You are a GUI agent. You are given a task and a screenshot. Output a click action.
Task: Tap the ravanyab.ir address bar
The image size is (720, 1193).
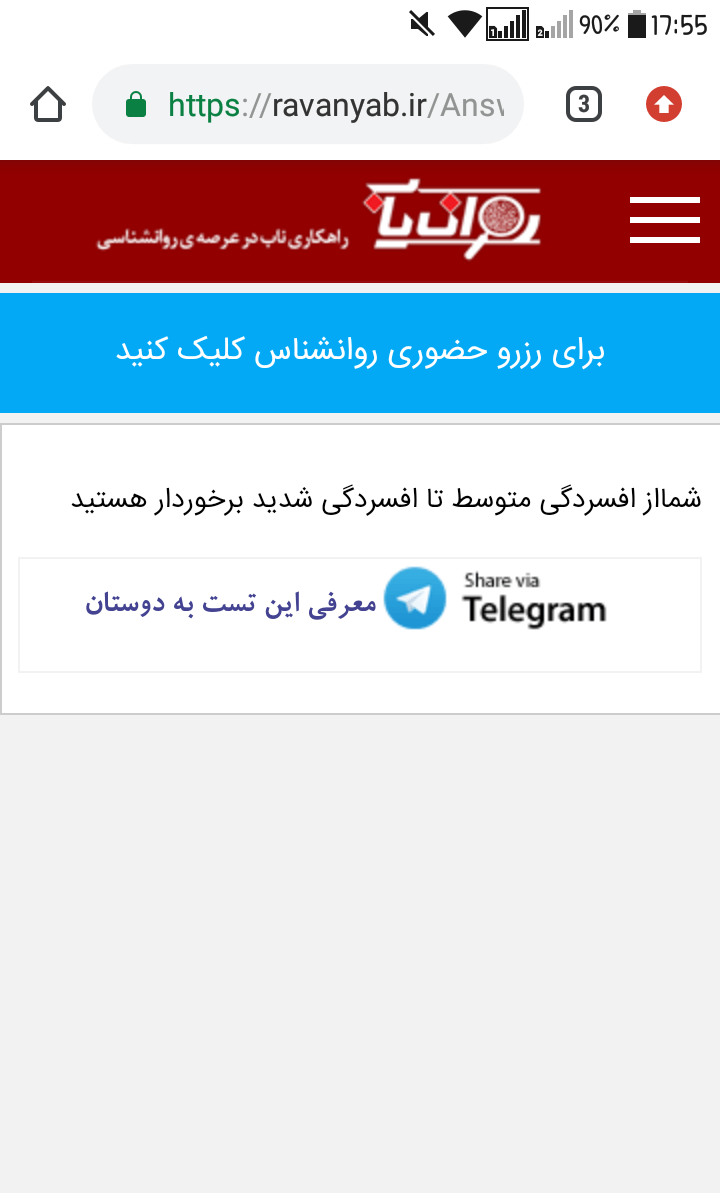(307, 104)
